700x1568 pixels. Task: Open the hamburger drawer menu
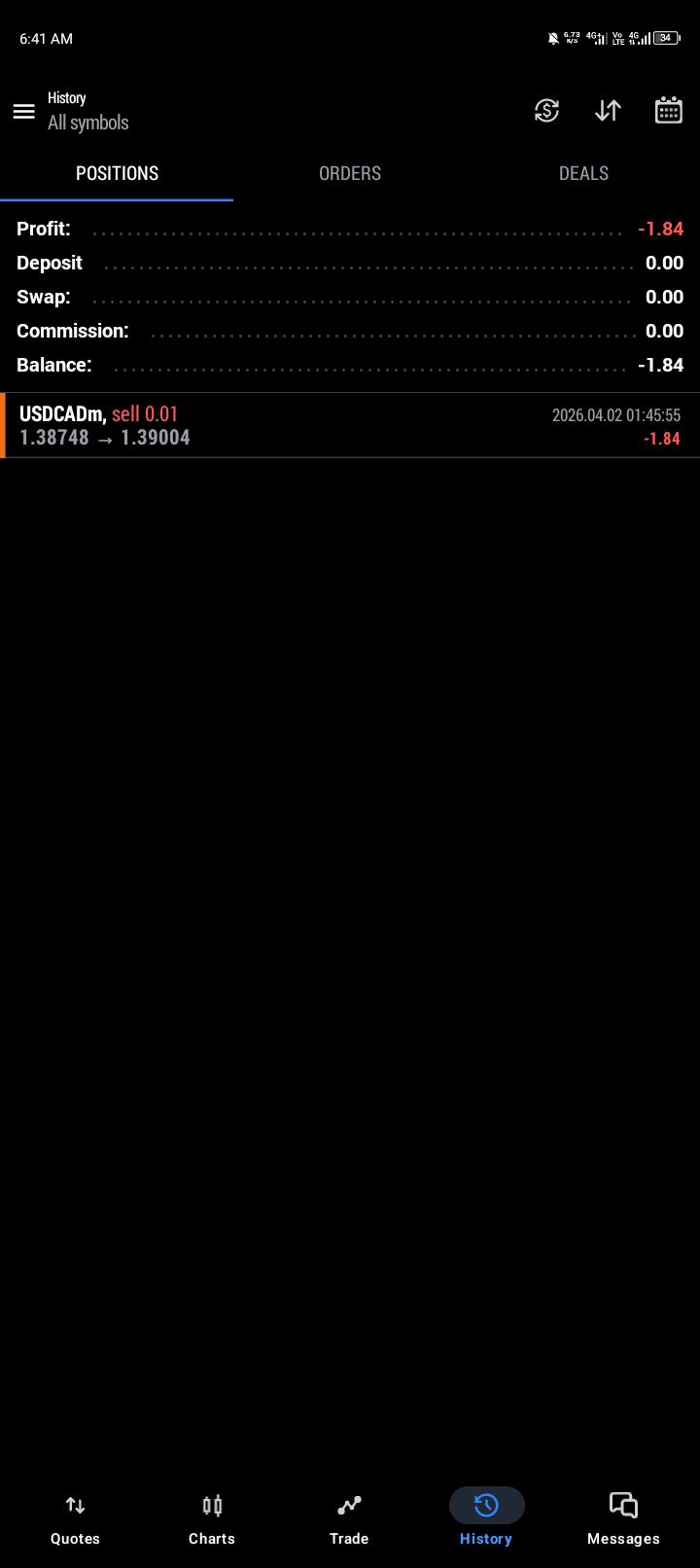point(24,111)
